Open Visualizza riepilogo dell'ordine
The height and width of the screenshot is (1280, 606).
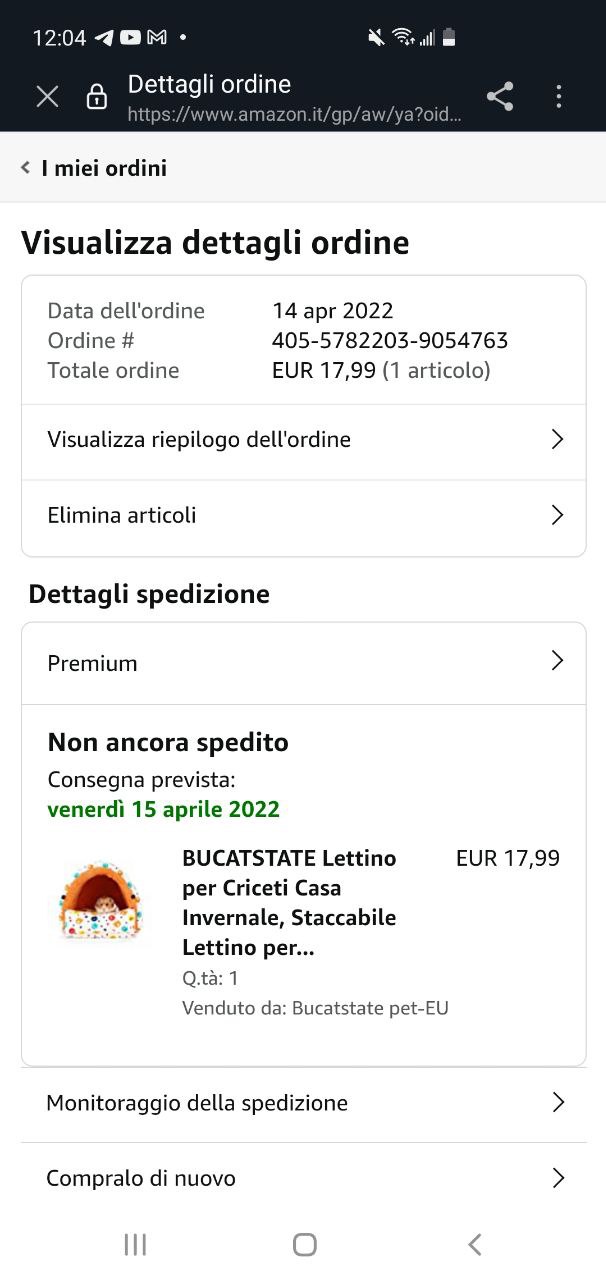click(304, 440)
